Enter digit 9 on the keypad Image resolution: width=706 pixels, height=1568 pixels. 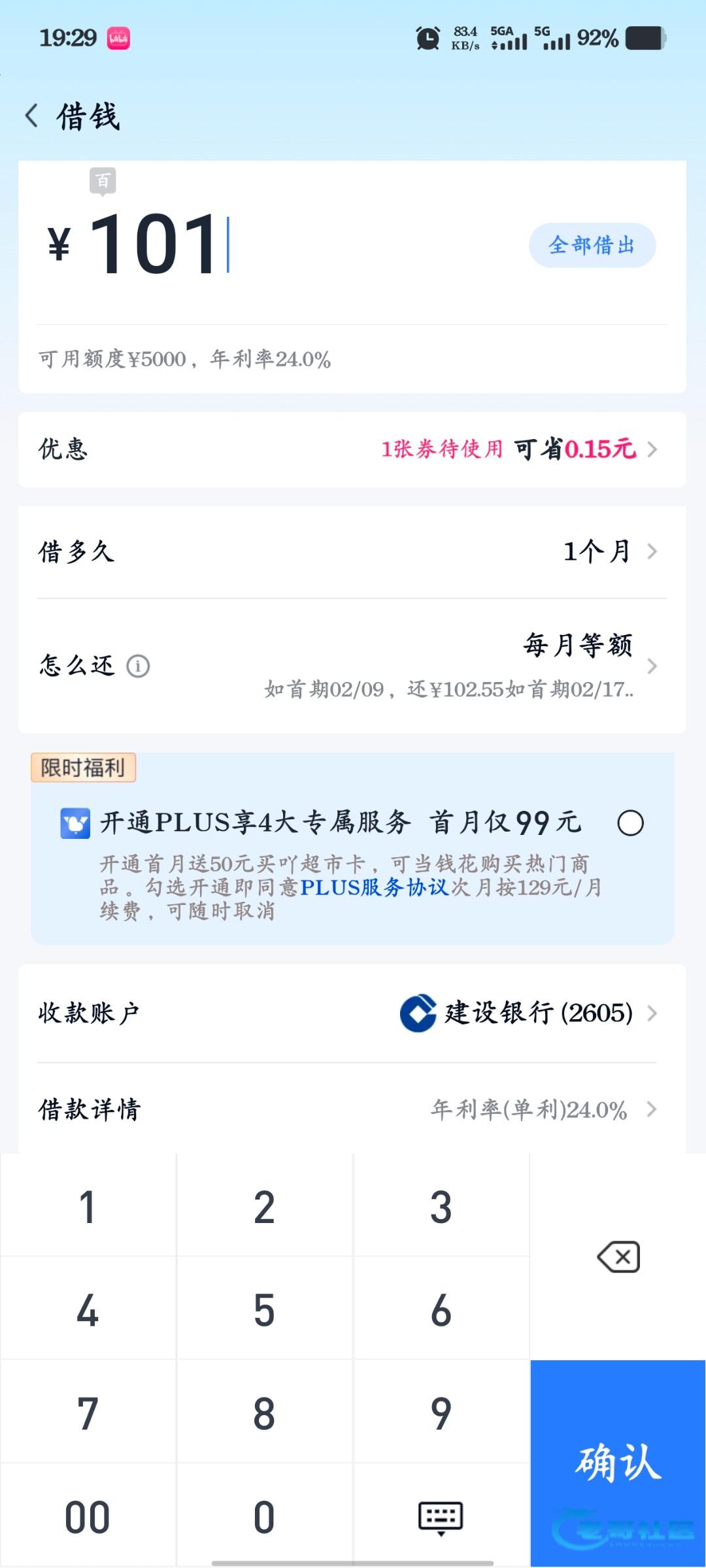[x=441, y=1413]
